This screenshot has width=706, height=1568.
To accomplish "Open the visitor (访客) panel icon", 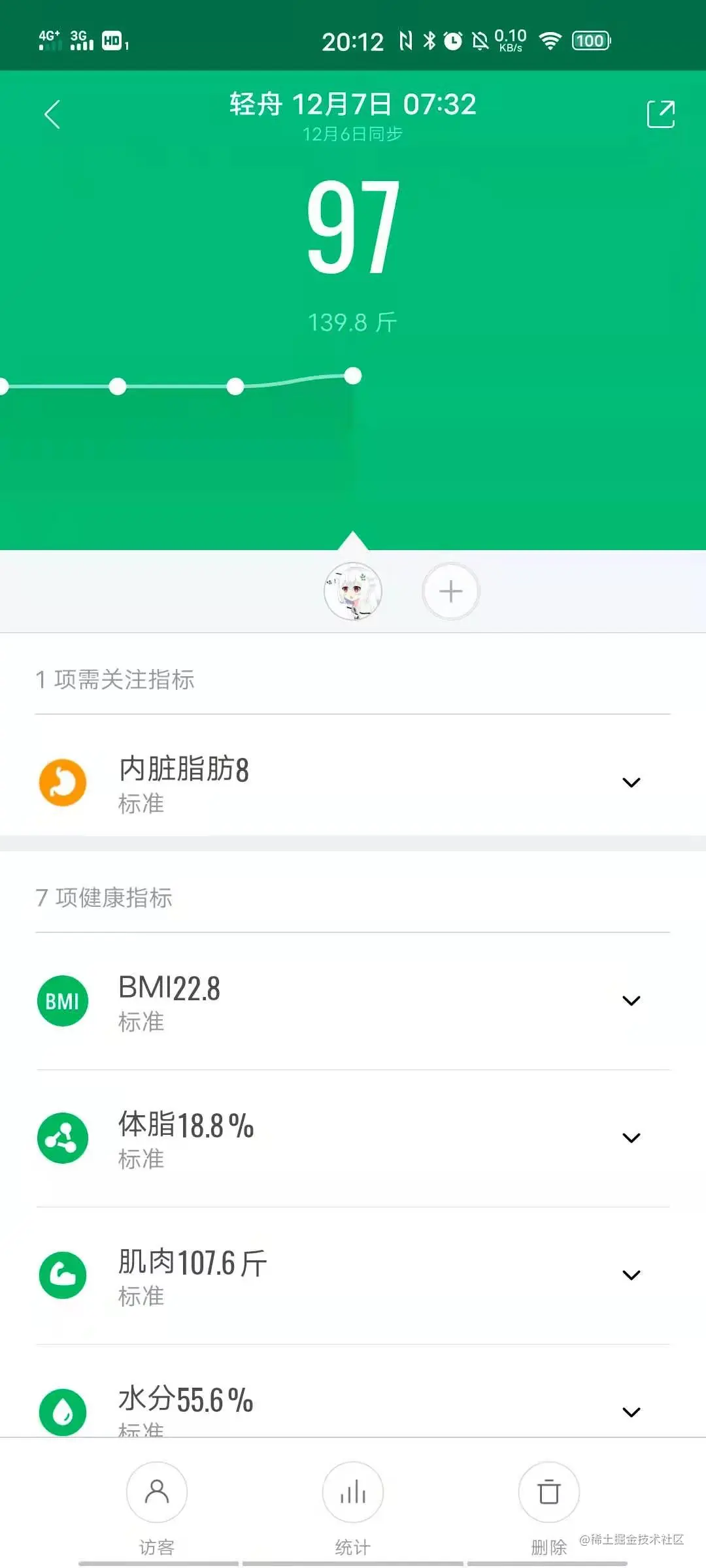I will point(156,1492).
